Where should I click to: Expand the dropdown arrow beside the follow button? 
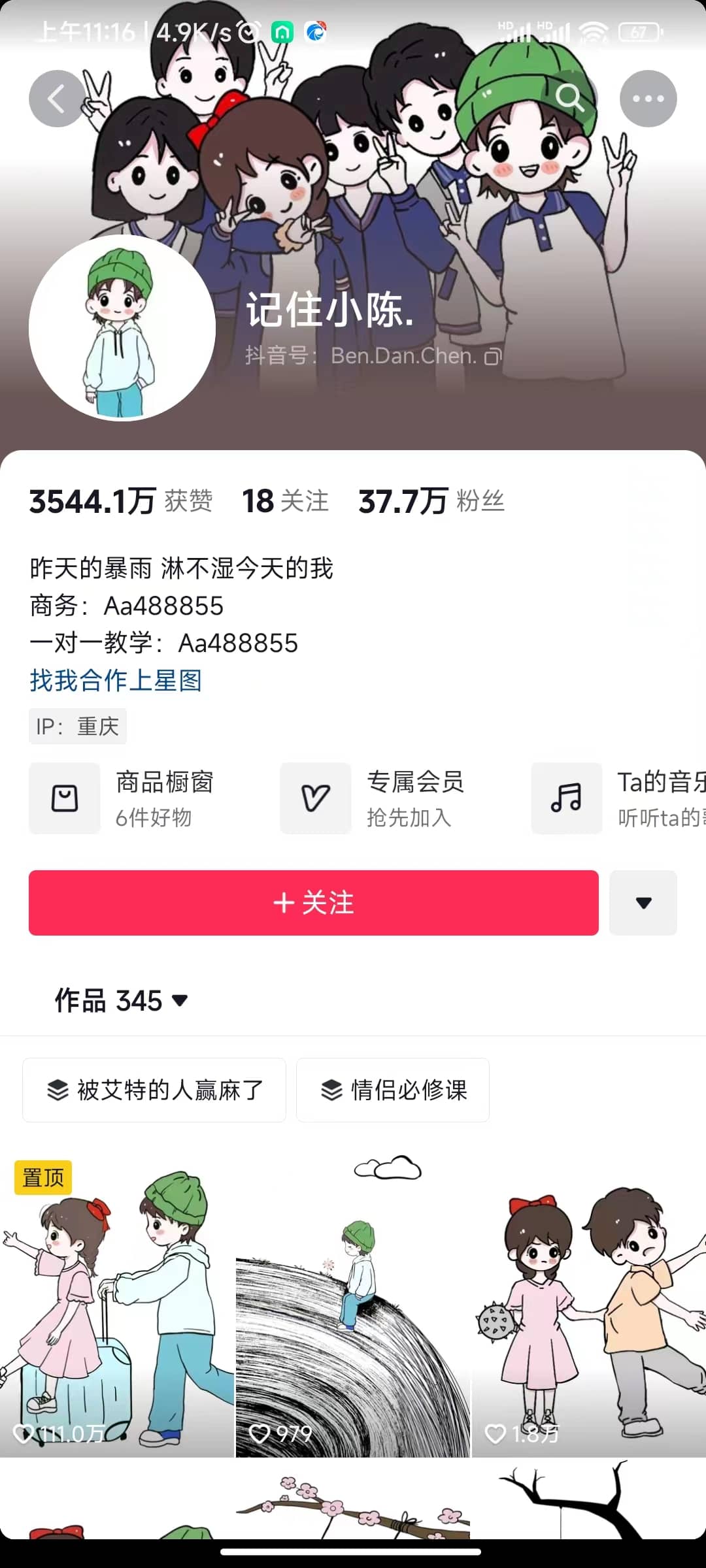[x=643, y=903]
